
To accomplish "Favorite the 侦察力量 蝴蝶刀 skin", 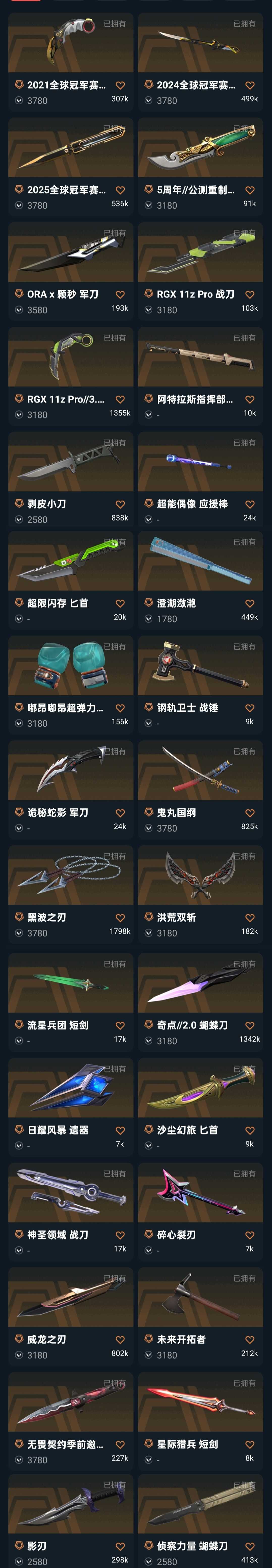I will tap(250, 1546).
